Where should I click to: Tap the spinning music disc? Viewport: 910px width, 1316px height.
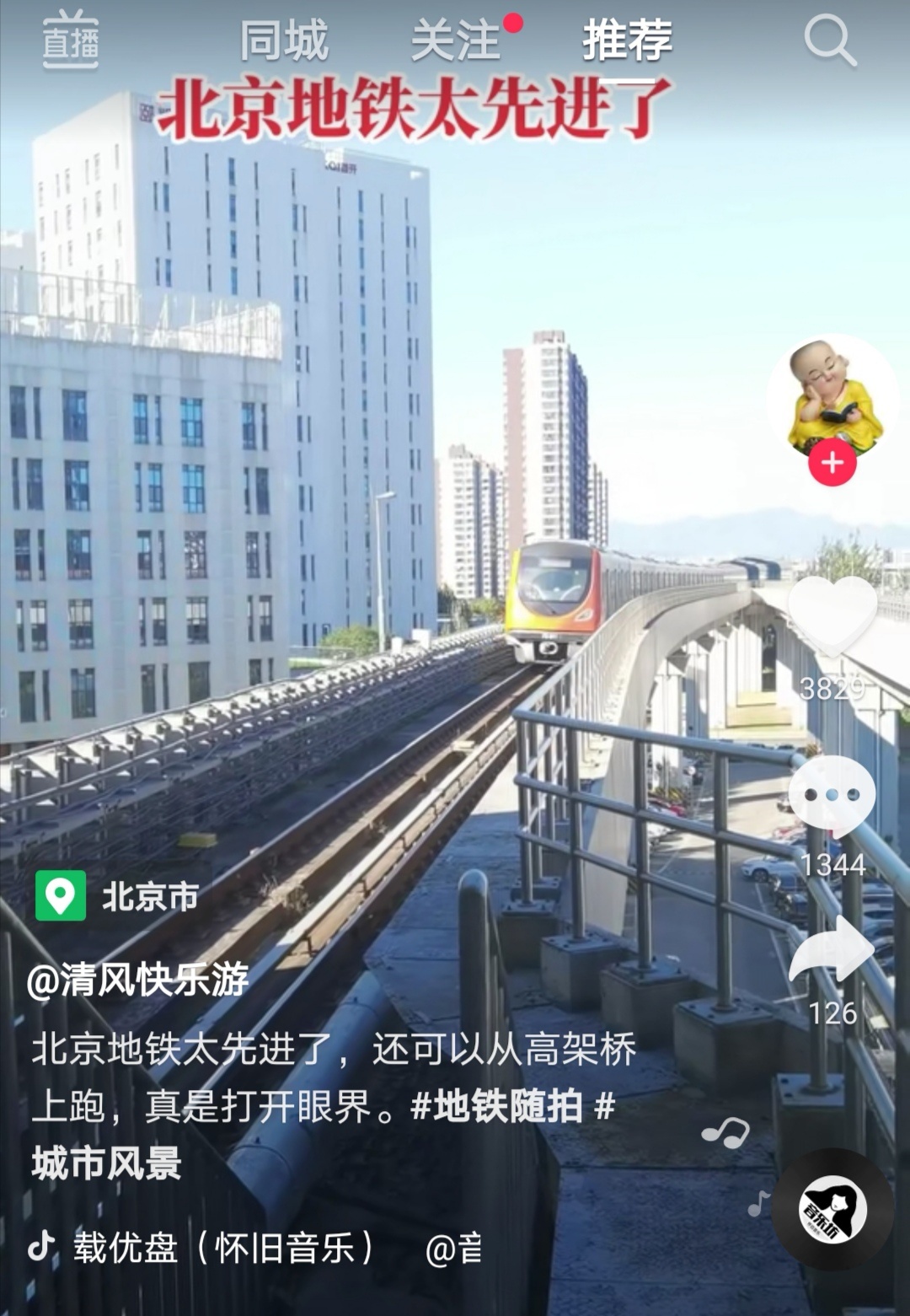pyautogui.click(x=832, y=1210)
